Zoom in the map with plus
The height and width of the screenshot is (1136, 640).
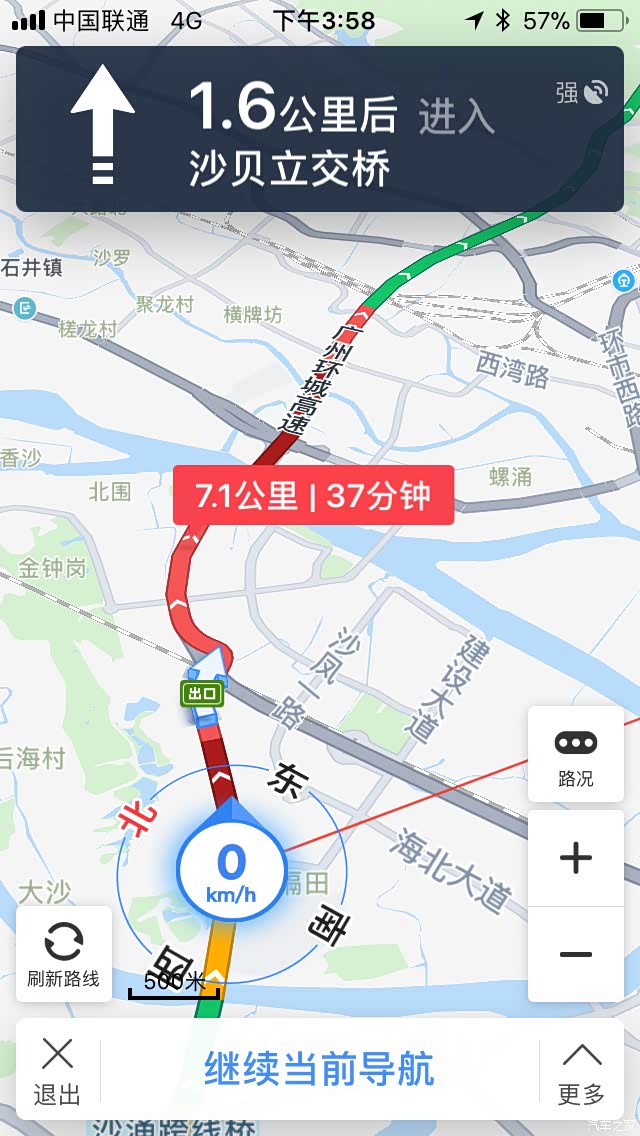pyautogui.click(x=575, y=859)
